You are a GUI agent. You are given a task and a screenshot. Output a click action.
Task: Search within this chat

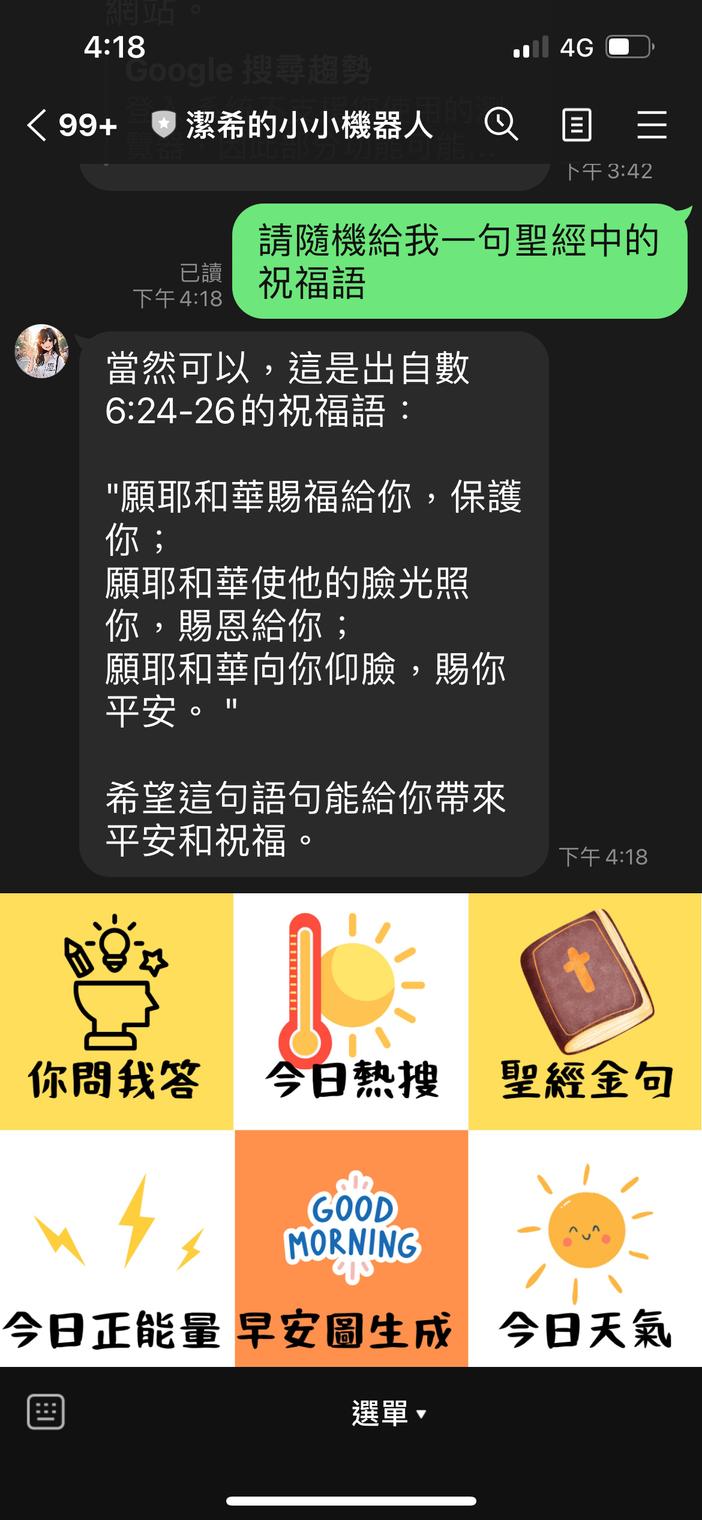click(501, 125)
